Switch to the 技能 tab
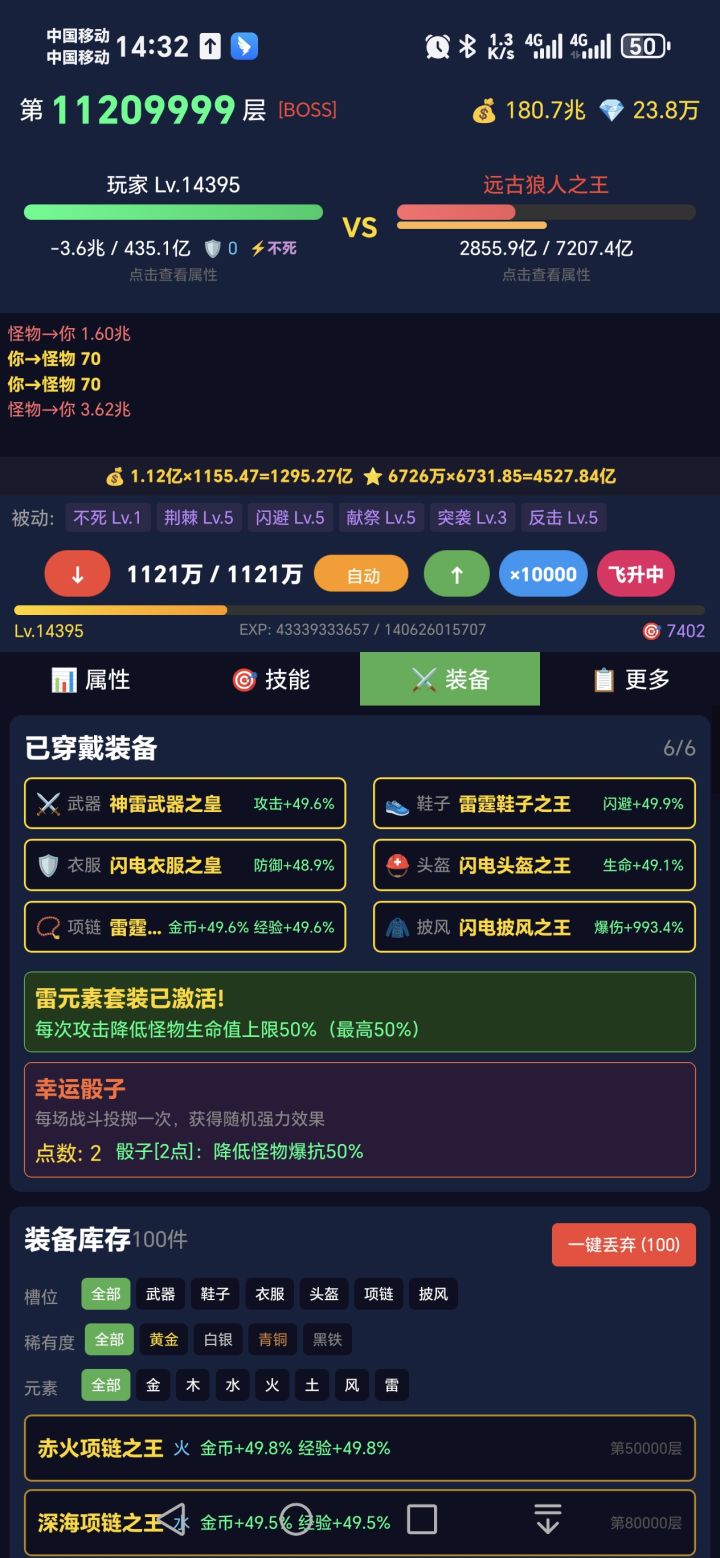The image size is (720, 1558). tap(271, 678)
